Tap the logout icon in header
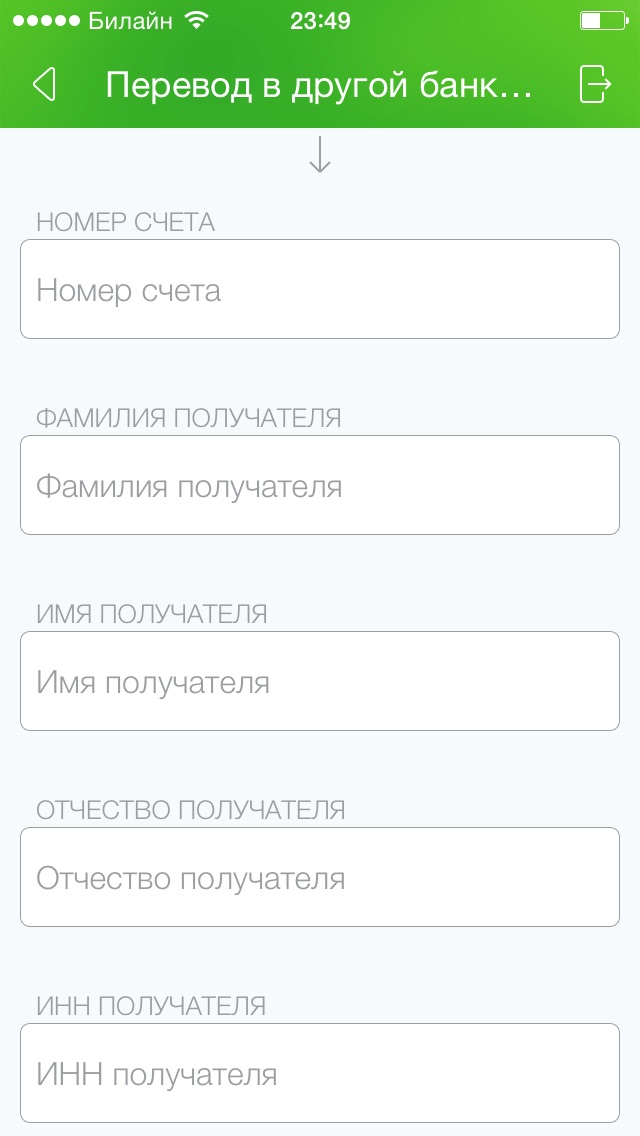 tap(594, 85)
